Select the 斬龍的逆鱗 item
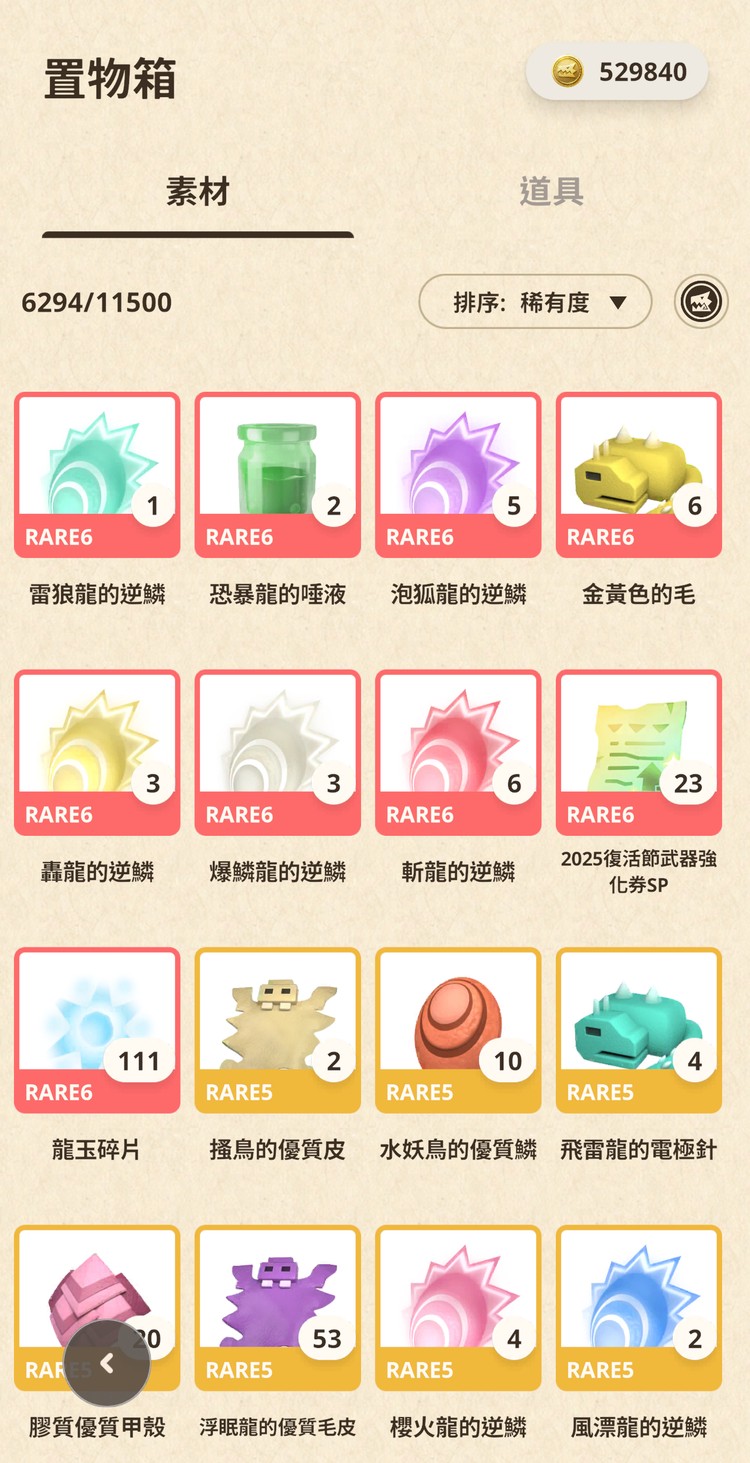The height and width of the screenshot is (1463, 750). pos(458,753)
